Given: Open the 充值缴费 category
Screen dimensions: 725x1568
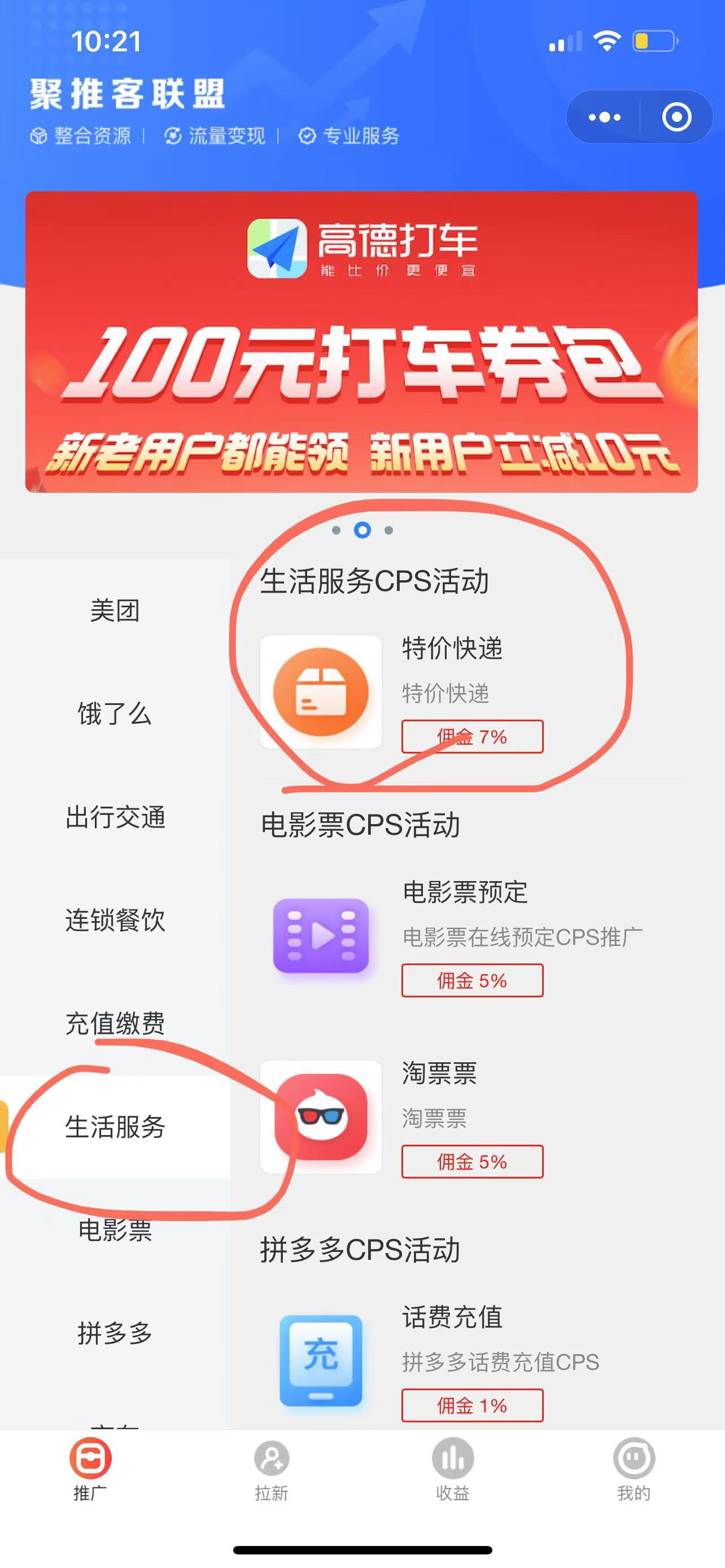Looking at the screenshot, I should pyautogui.click(x=115, y=1023).
